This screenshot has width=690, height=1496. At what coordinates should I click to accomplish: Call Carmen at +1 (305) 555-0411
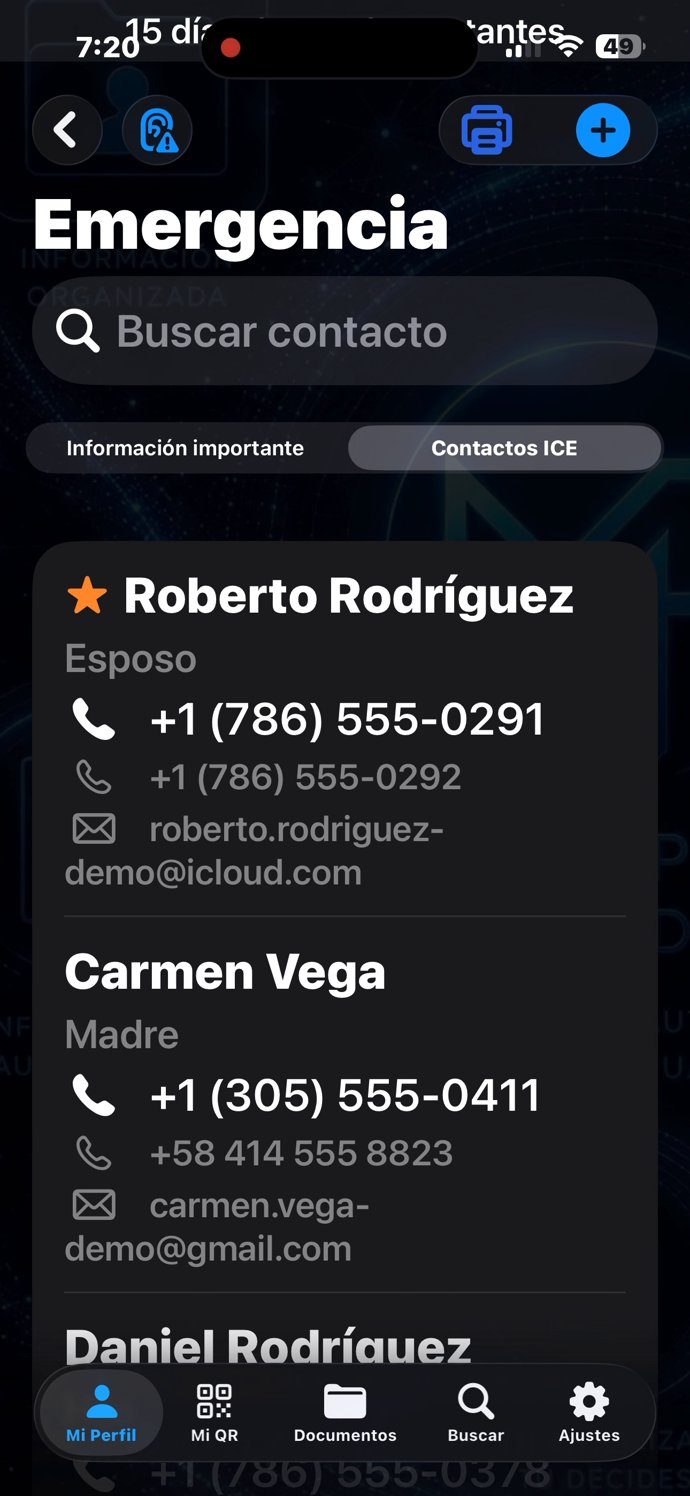[x=344, y=1095]
